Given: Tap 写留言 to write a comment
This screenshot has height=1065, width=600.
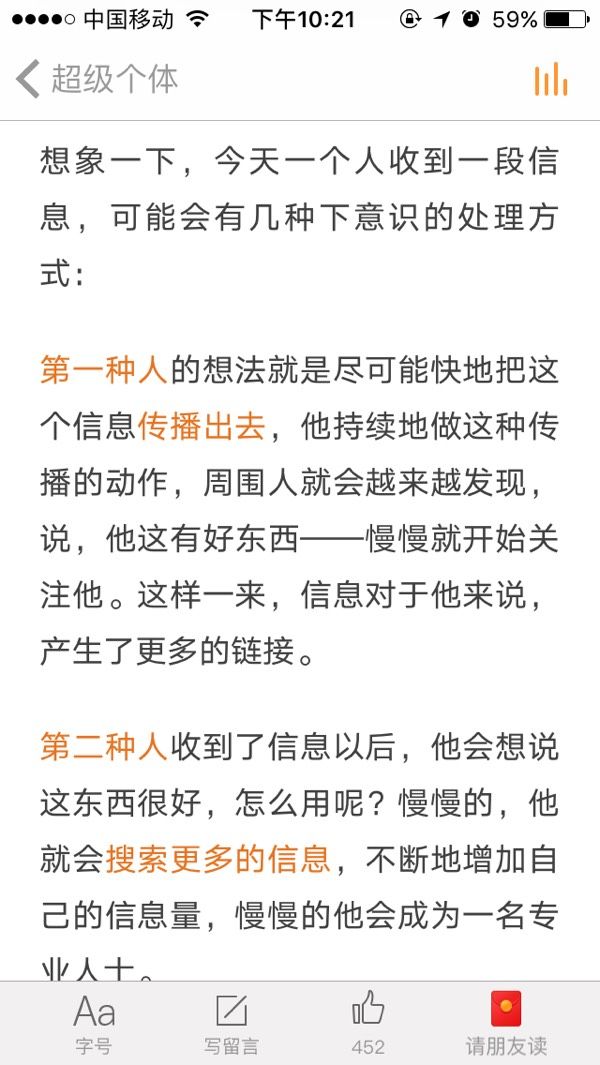Looking at the screenshot, I should click(231, 1024).
